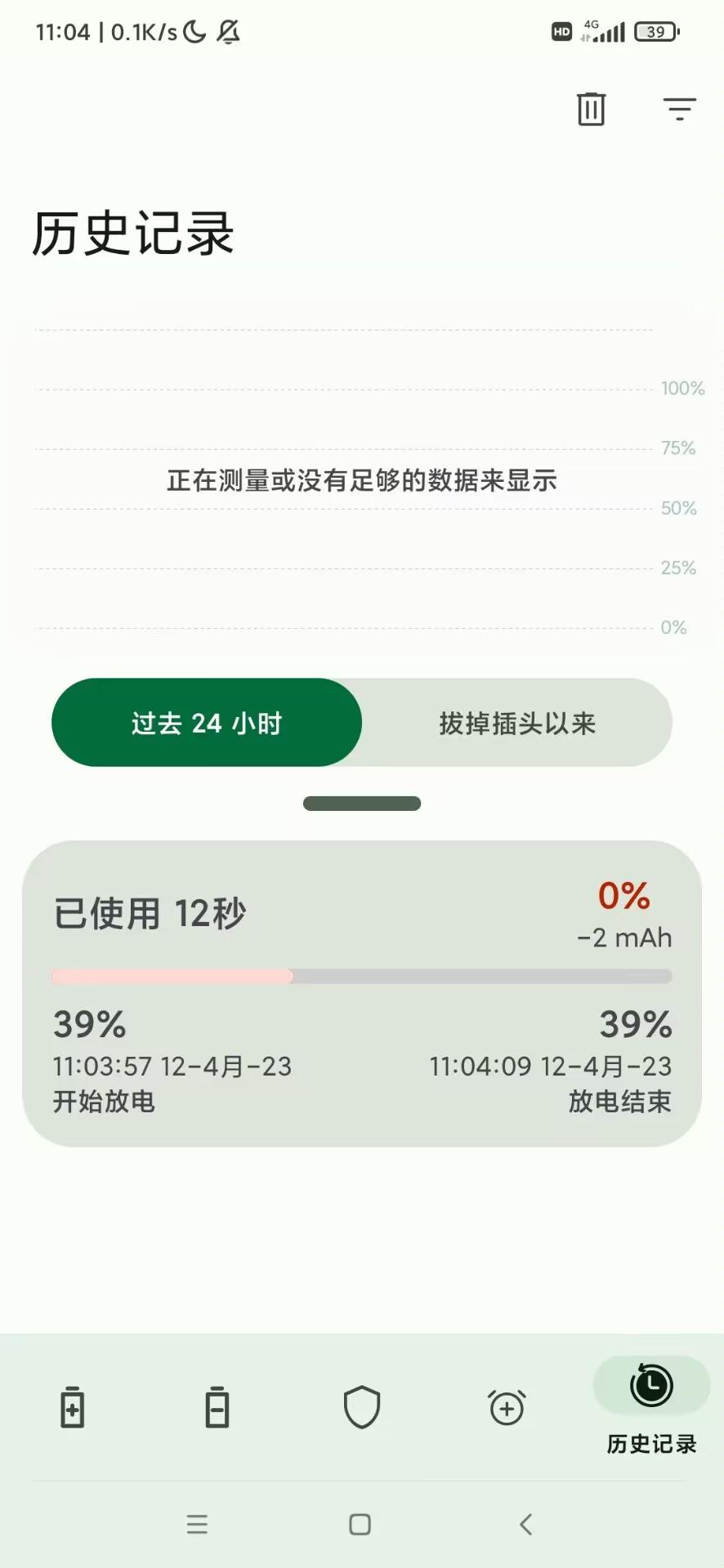Image resolution: width=724 pixels, height=1568 pixels.
Task: Tap the moon do-not-disturb icon in status bar
Action: 191,33
